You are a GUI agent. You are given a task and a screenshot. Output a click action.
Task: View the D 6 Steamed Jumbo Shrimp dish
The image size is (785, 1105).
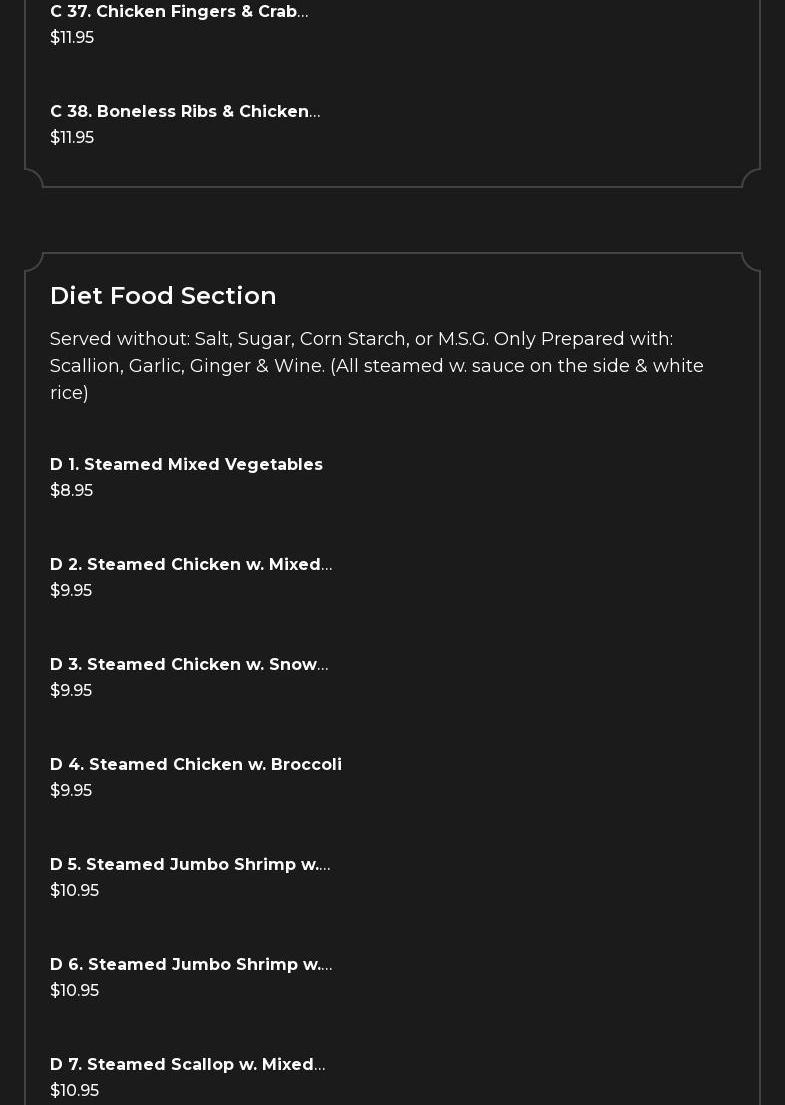pos(191,965)
